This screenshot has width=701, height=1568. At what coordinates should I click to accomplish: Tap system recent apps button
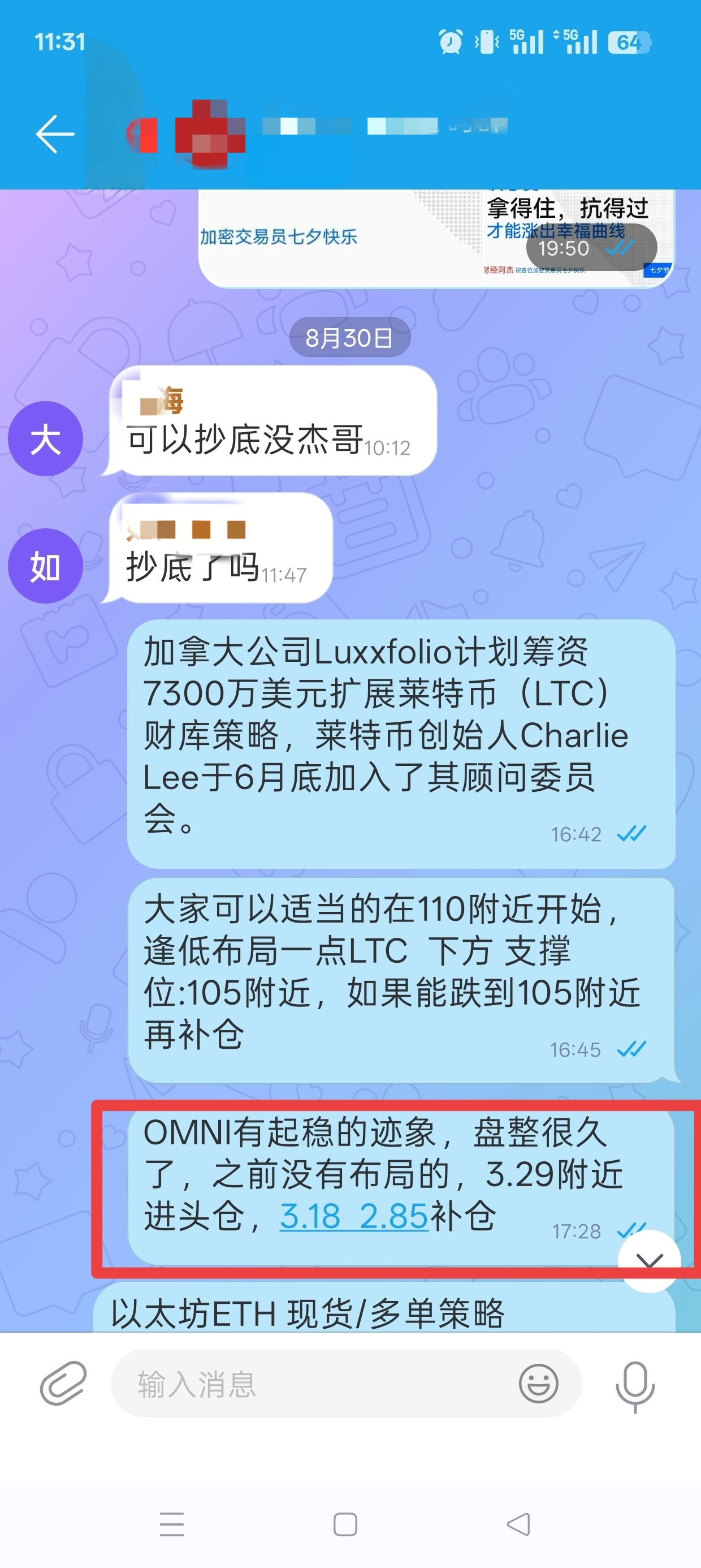(x=172, y=1524)
